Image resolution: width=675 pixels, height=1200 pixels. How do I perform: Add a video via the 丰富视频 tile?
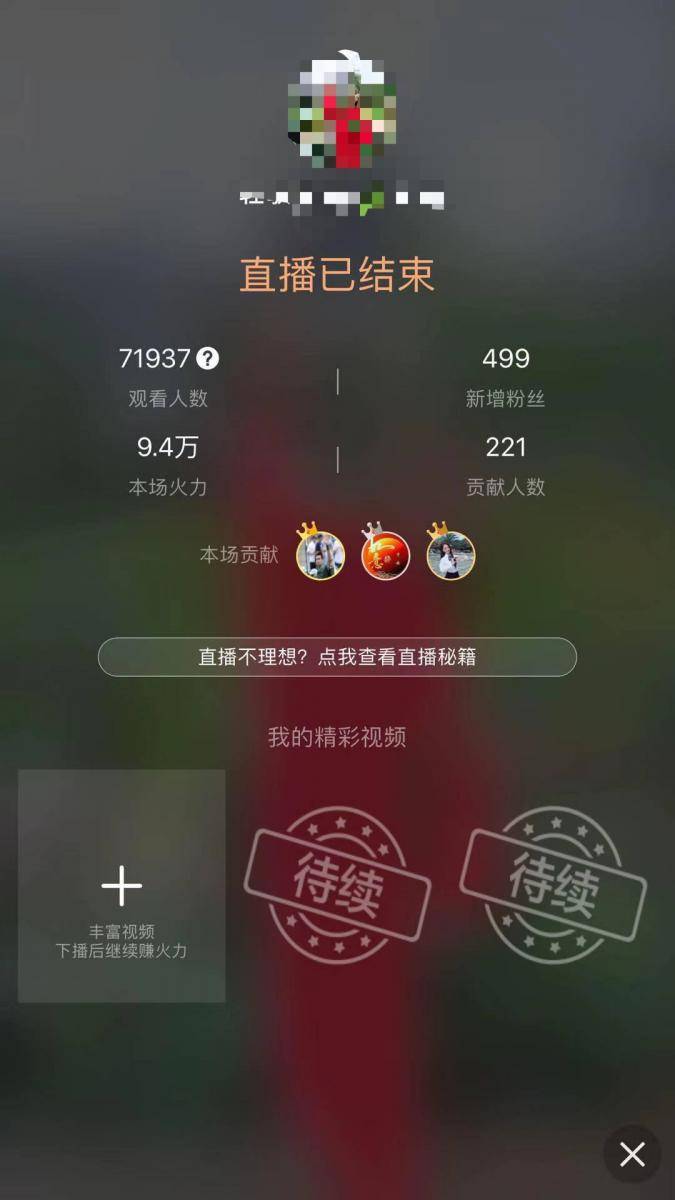122,886
